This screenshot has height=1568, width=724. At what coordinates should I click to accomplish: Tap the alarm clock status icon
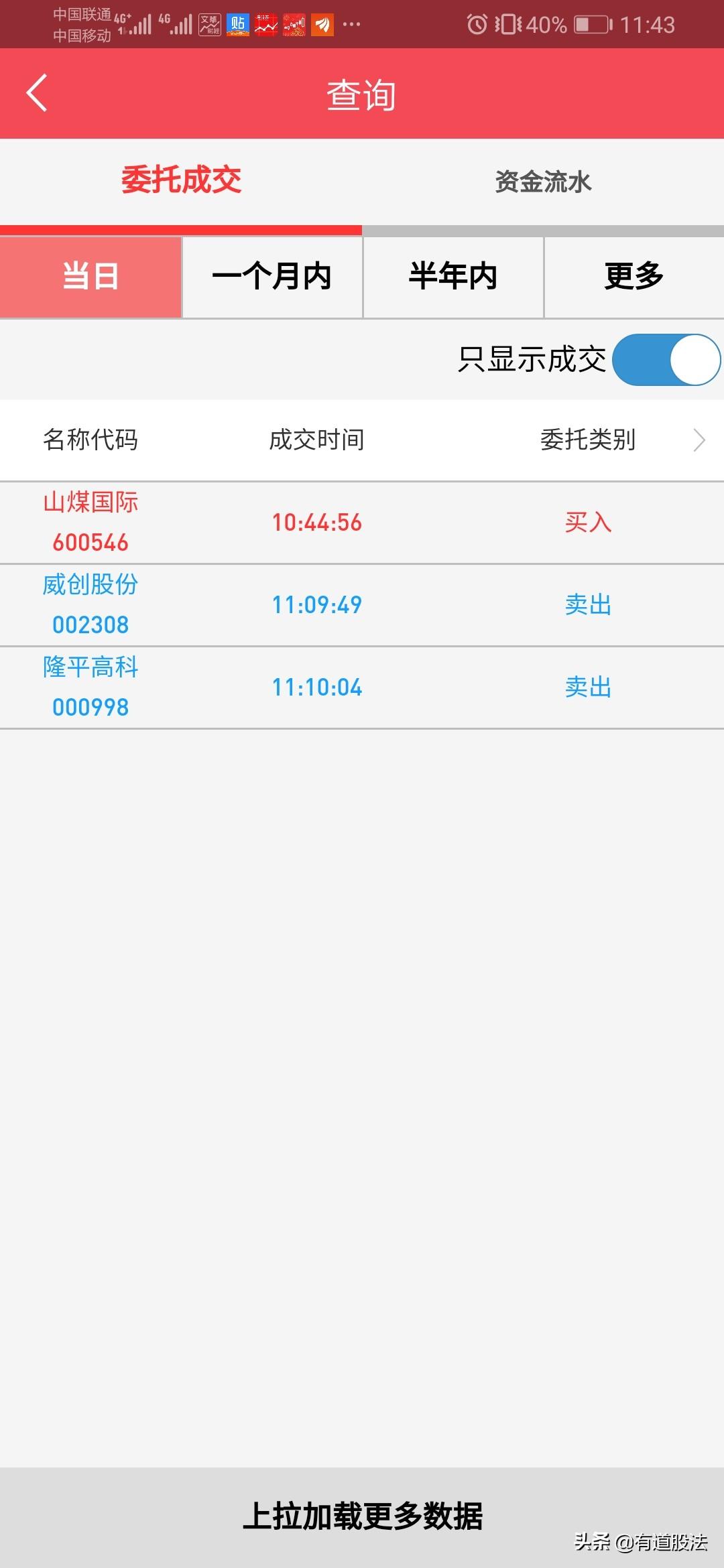point(475,24)
